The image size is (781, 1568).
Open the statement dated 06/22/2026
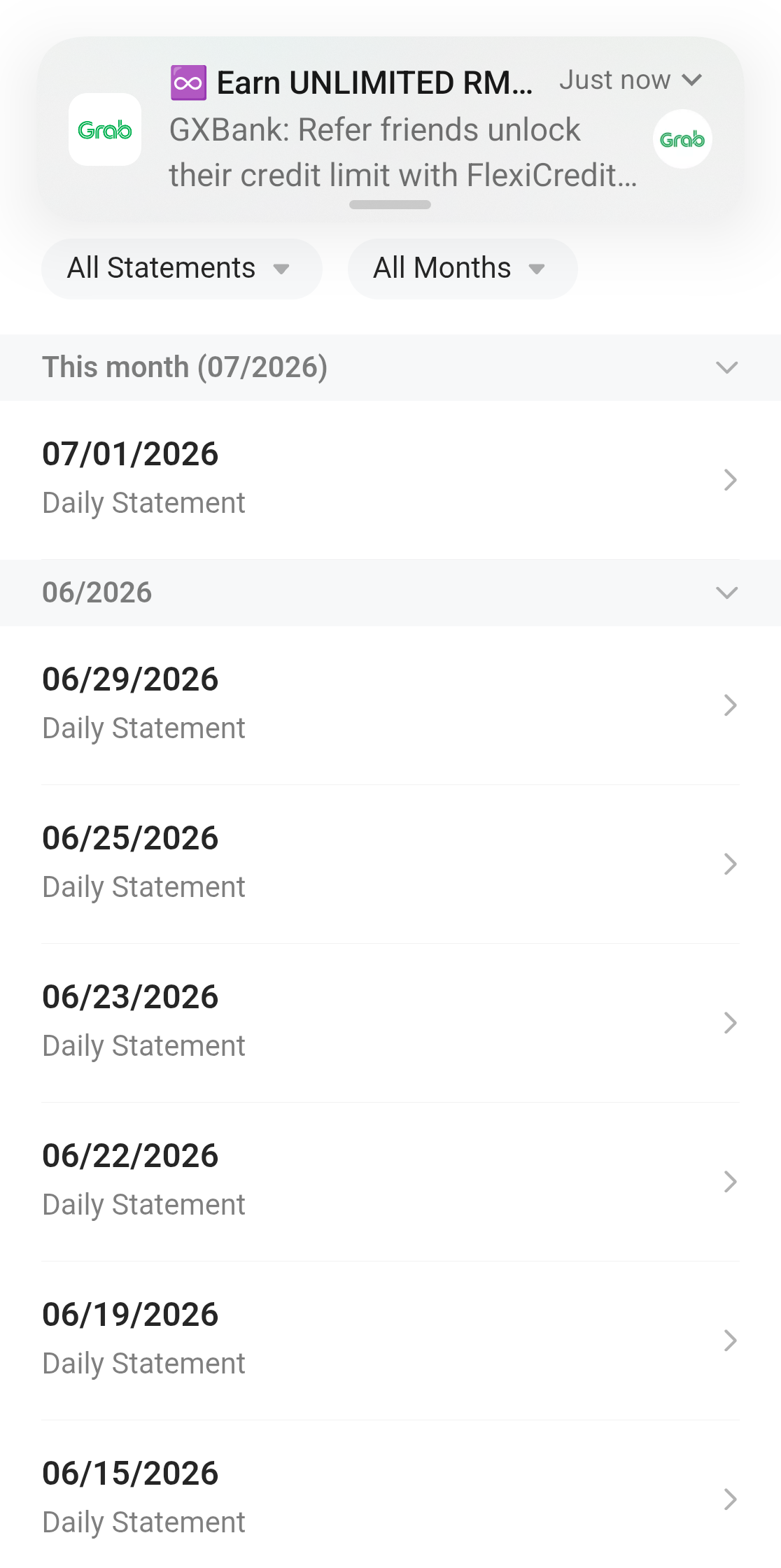[x=390, y=1182]
